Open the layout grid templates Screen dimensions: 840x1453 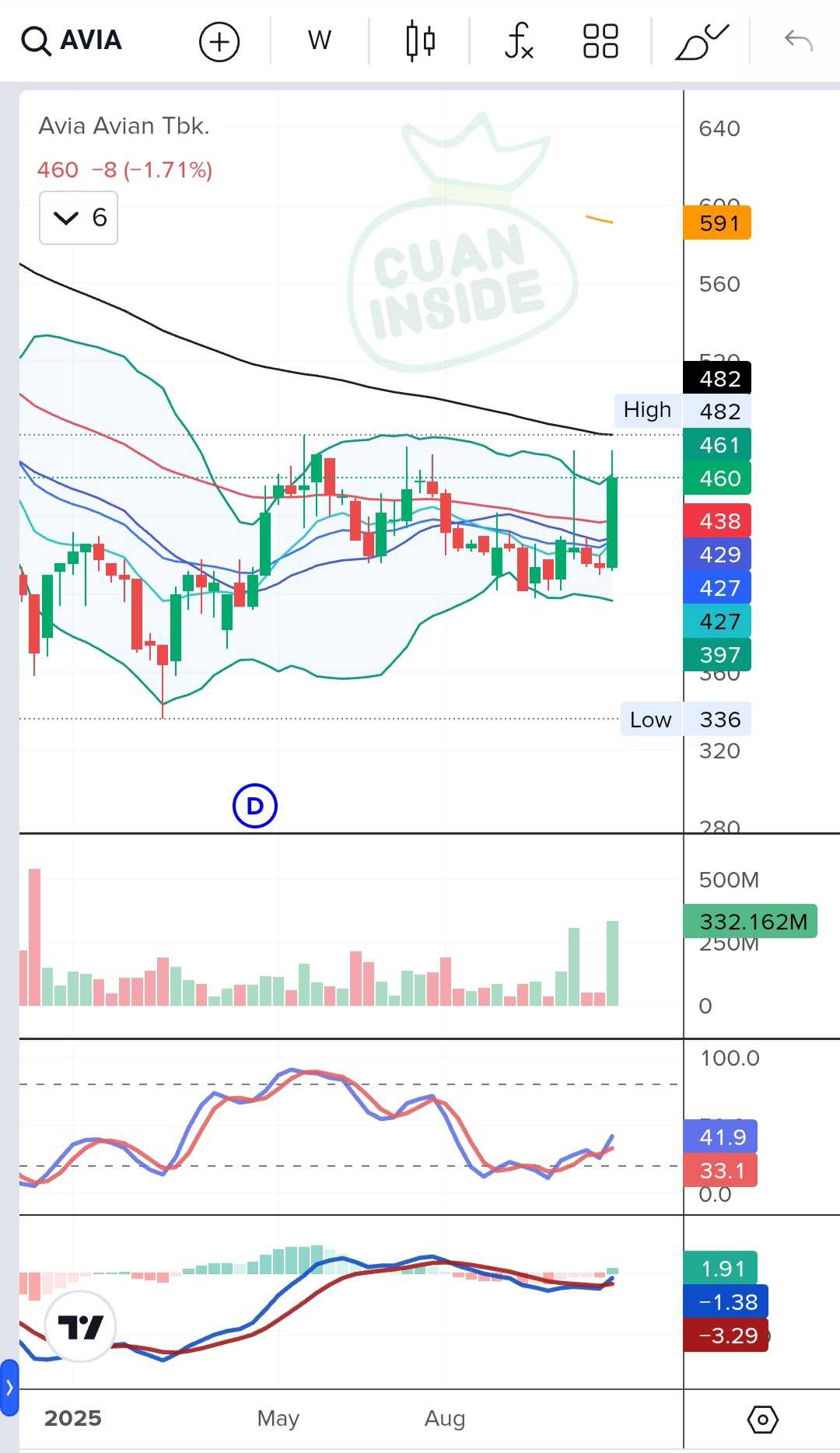pyautogui.click(x=600, y=41)
